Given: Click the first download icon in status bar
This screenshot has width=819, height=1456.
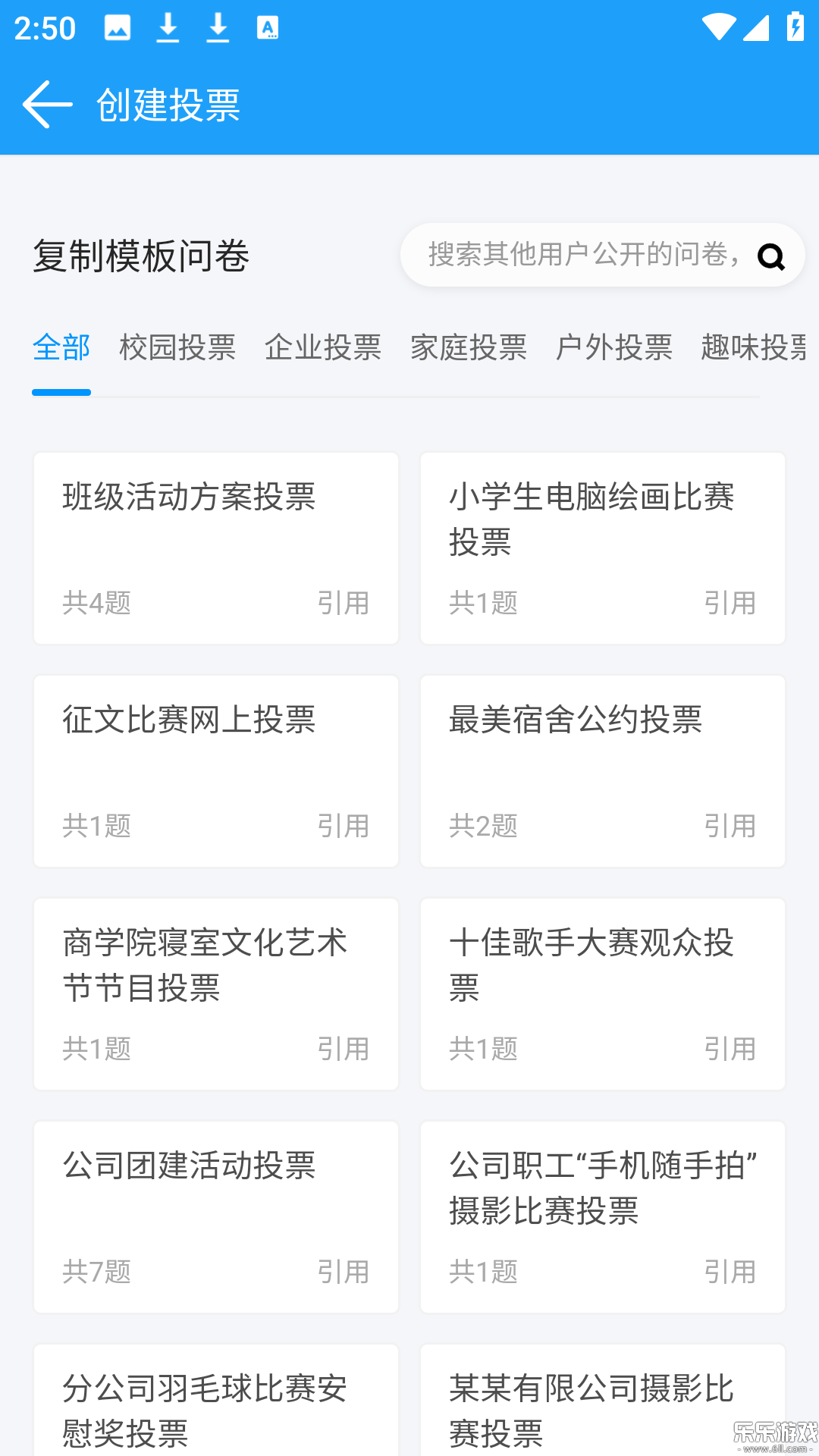Looking at the screenshot, I should (168, 27).
